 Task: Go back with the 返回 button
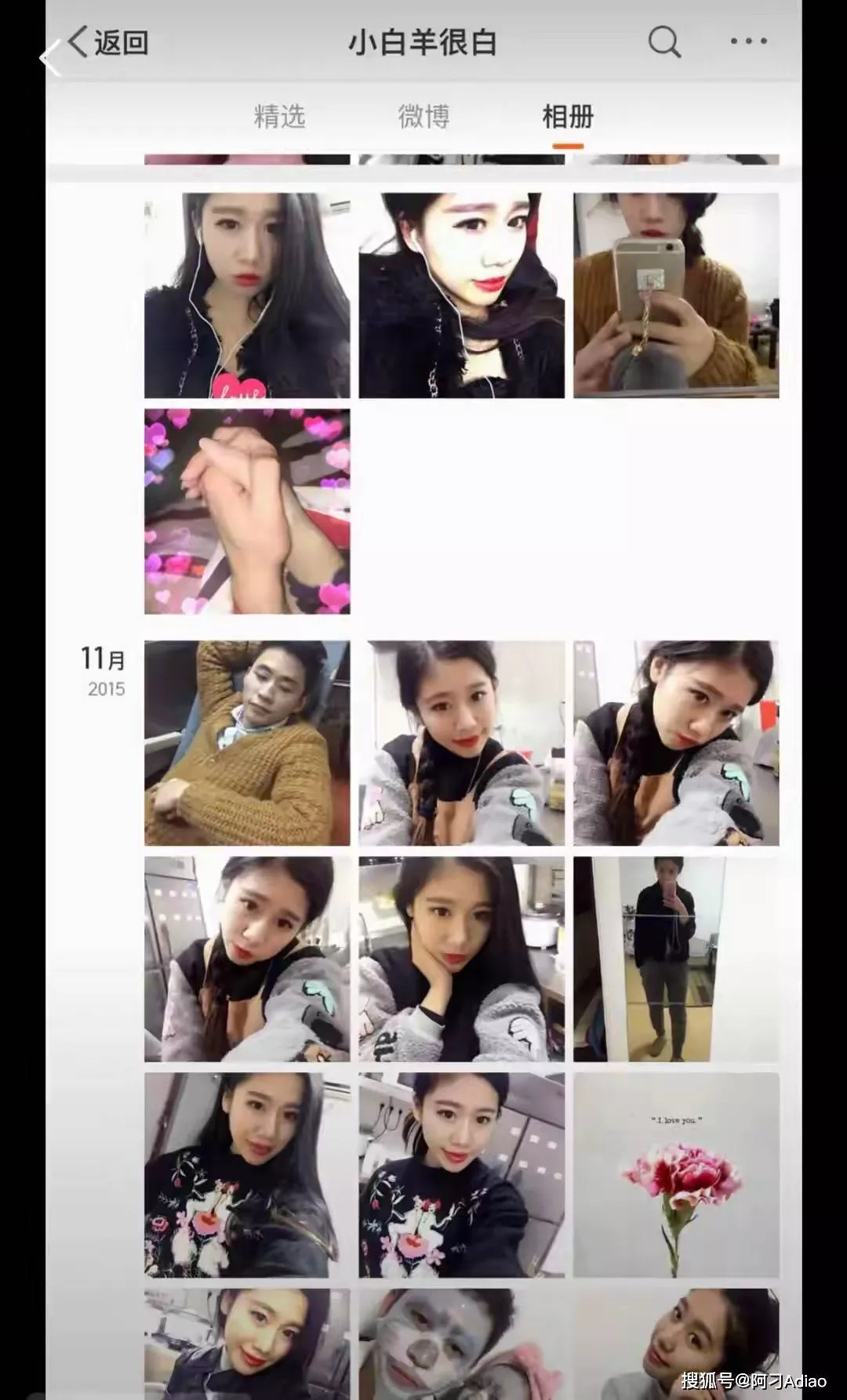108,42
